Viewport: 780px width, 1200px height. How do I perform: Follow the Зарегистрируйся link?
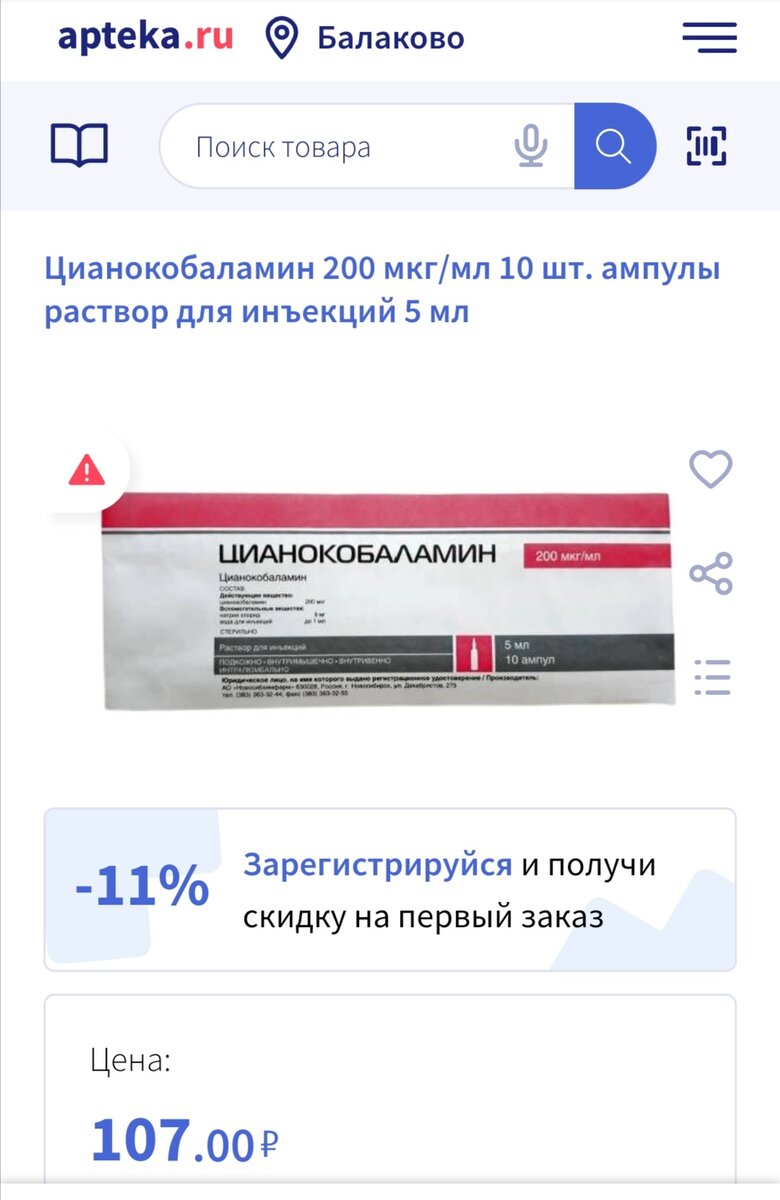377,864
